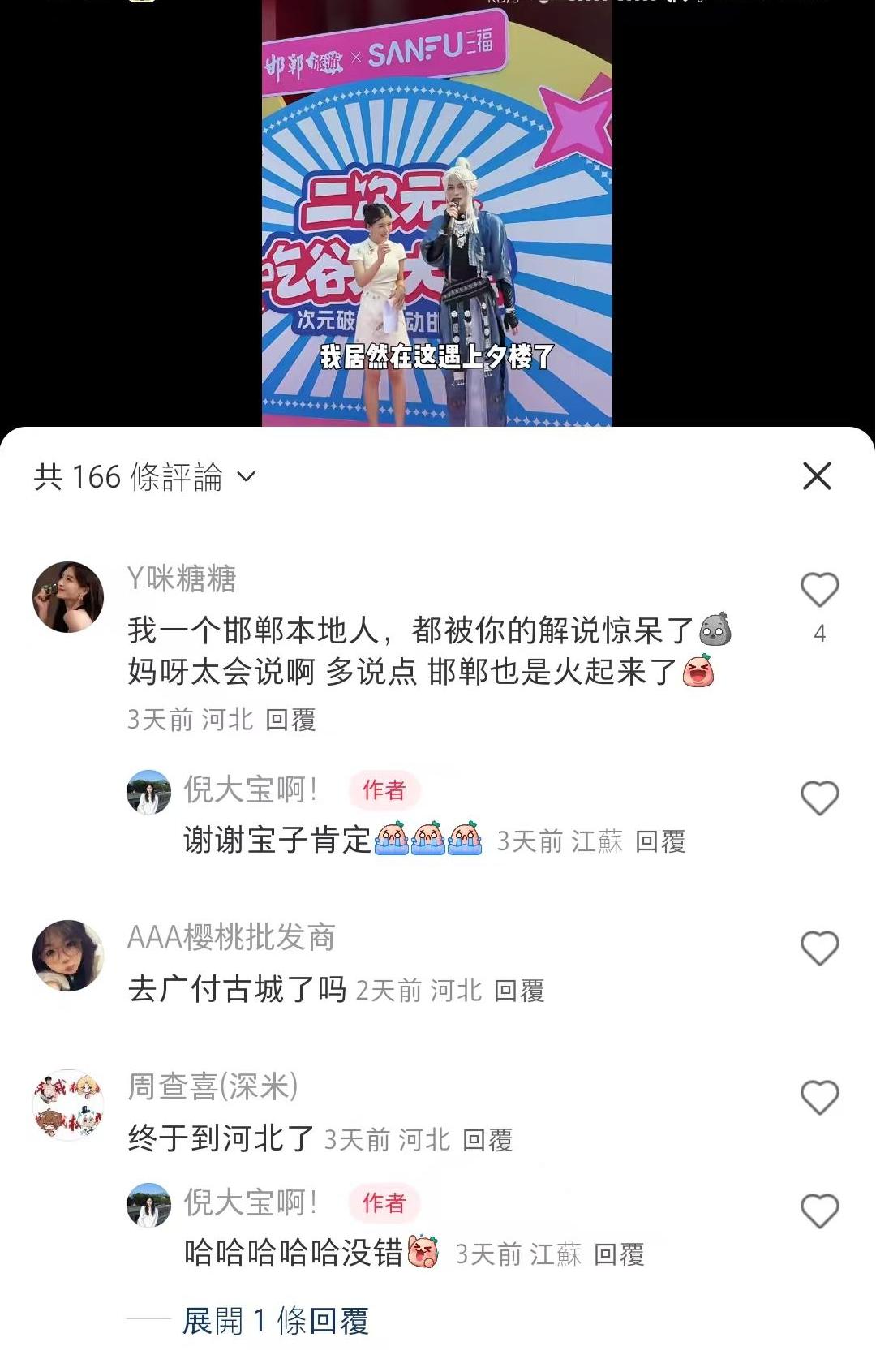Tap the video above the comments
Image resolution: width=876 pixels, height=1372 pixels.
pos(437,213)
